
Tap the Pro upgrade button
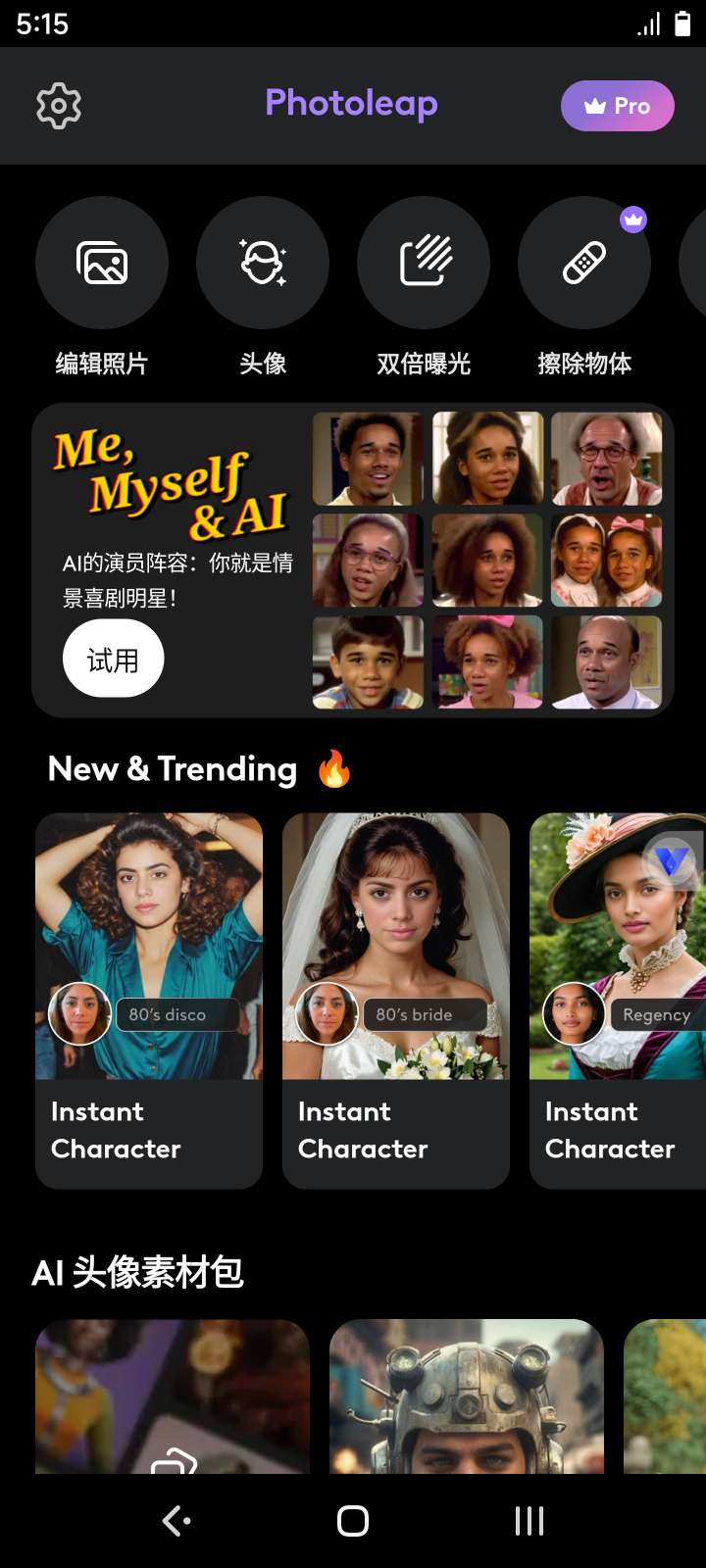click(x=617, y=106)
